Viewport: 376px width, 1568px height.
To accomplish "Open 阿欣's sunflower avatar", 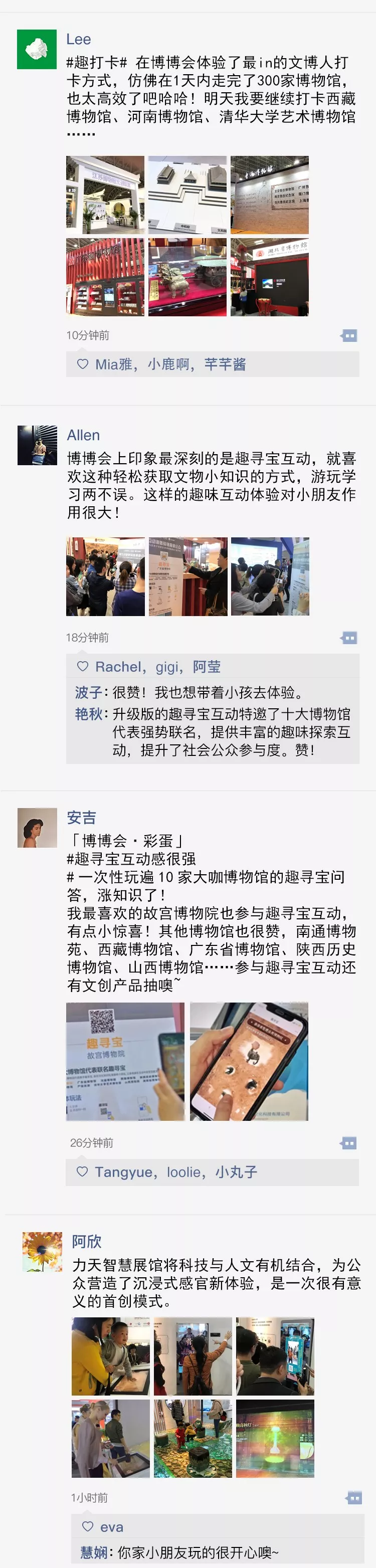I will 42,1251.
